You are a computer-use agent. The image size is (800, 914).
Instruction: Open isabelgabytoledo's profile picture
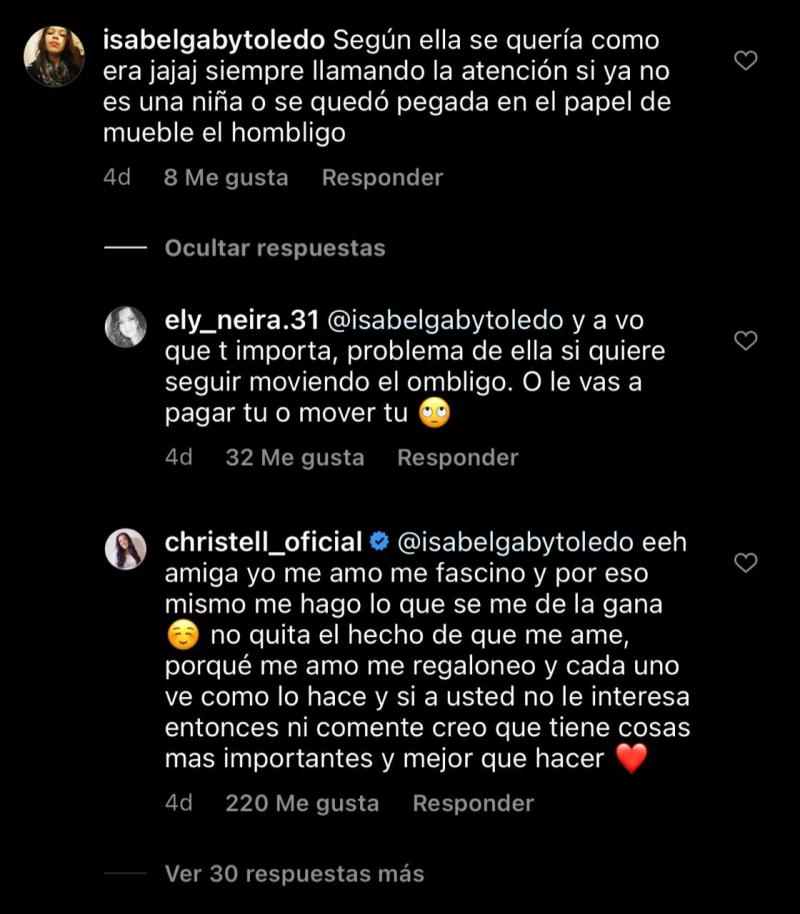click(x=54, y=55)
